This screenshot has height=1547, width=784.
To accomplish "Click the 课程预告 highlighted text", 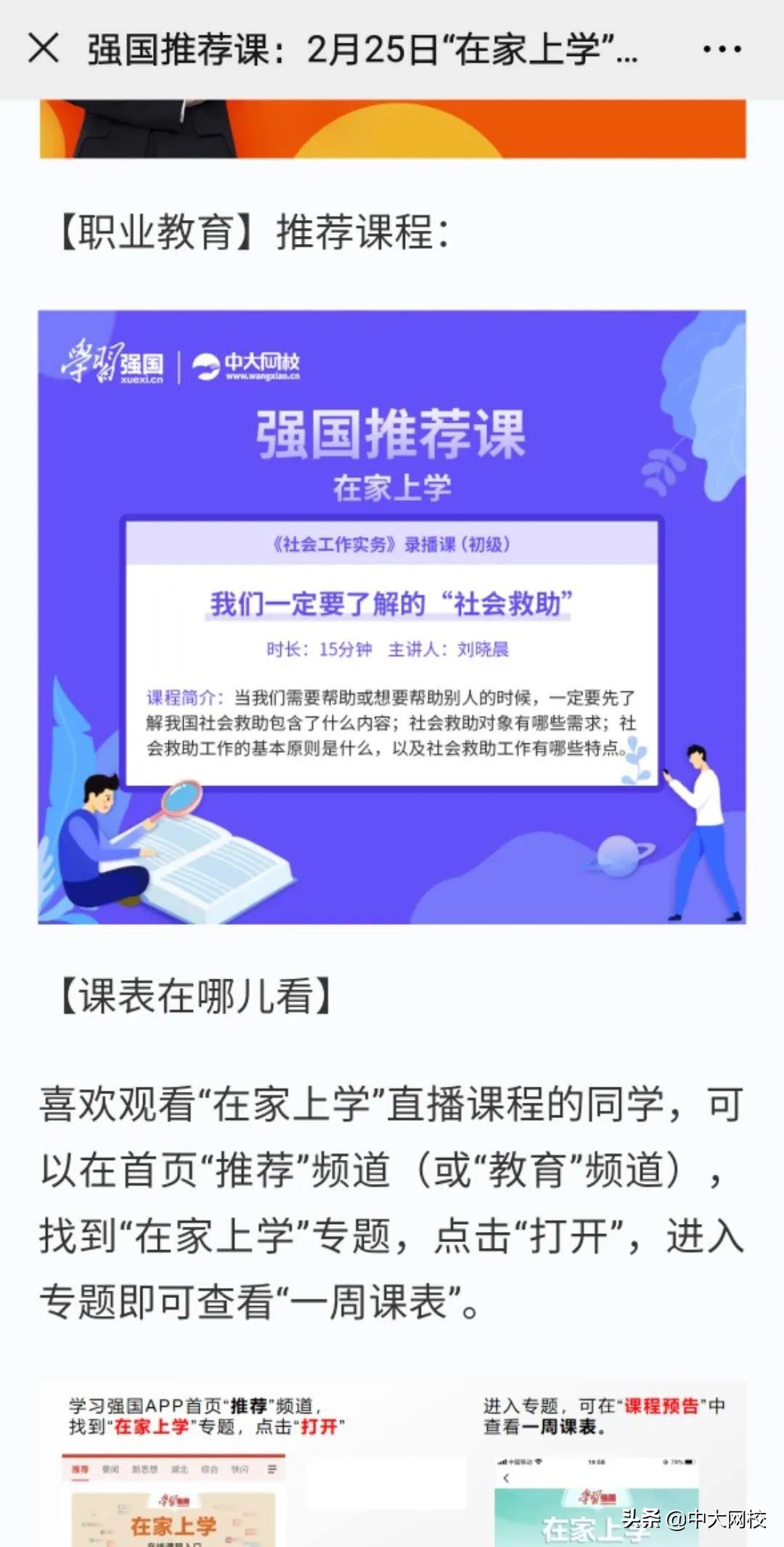I will coord(661,1407).
